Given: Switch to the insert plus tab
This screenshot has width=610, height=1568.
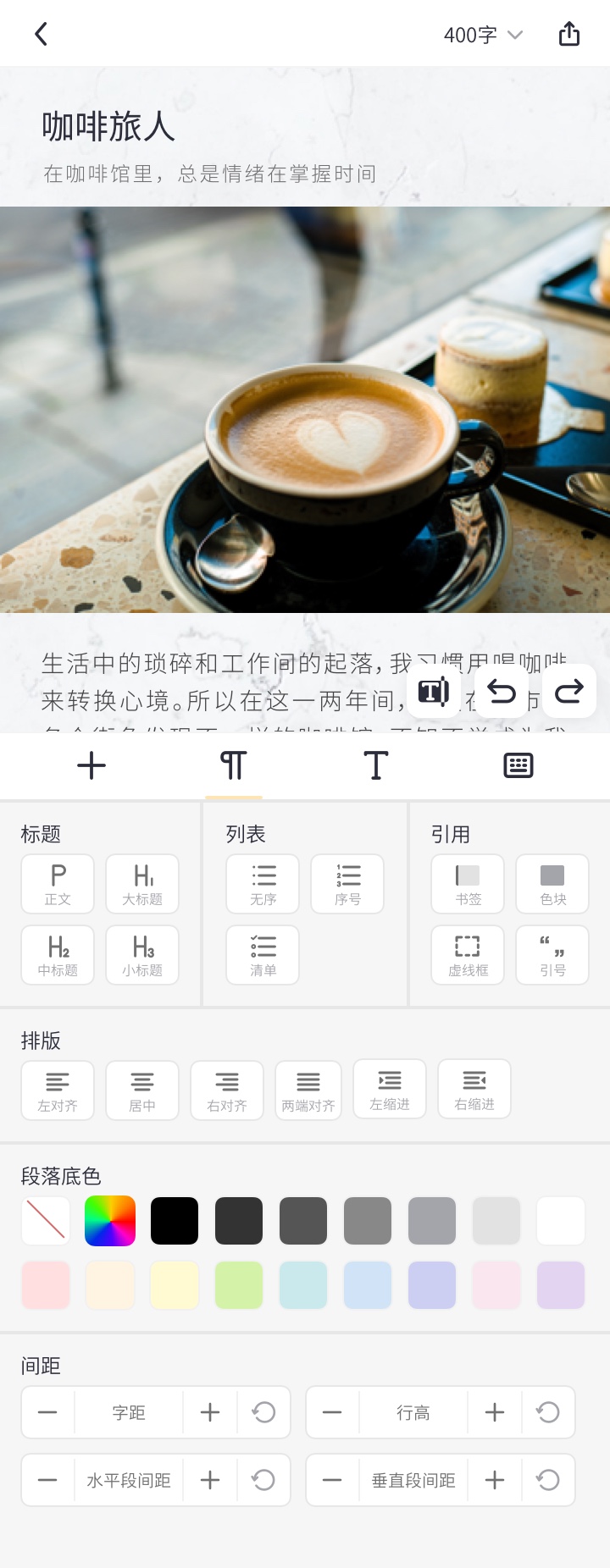Looking at the screenshot, I should coord(91,765).
